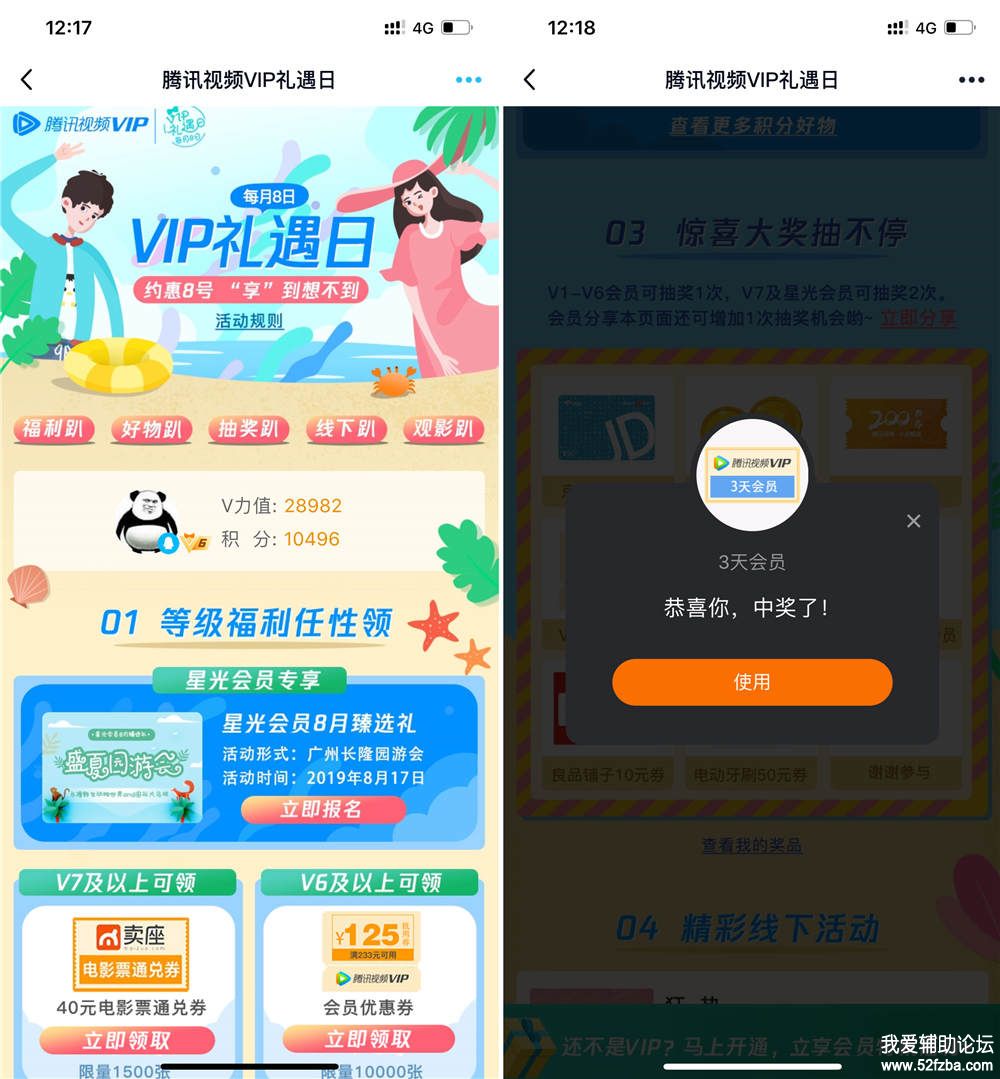Switch to the 线下趴 tab
The width and height of the screenshot is (1000, 1079).
tap(345, 429)
